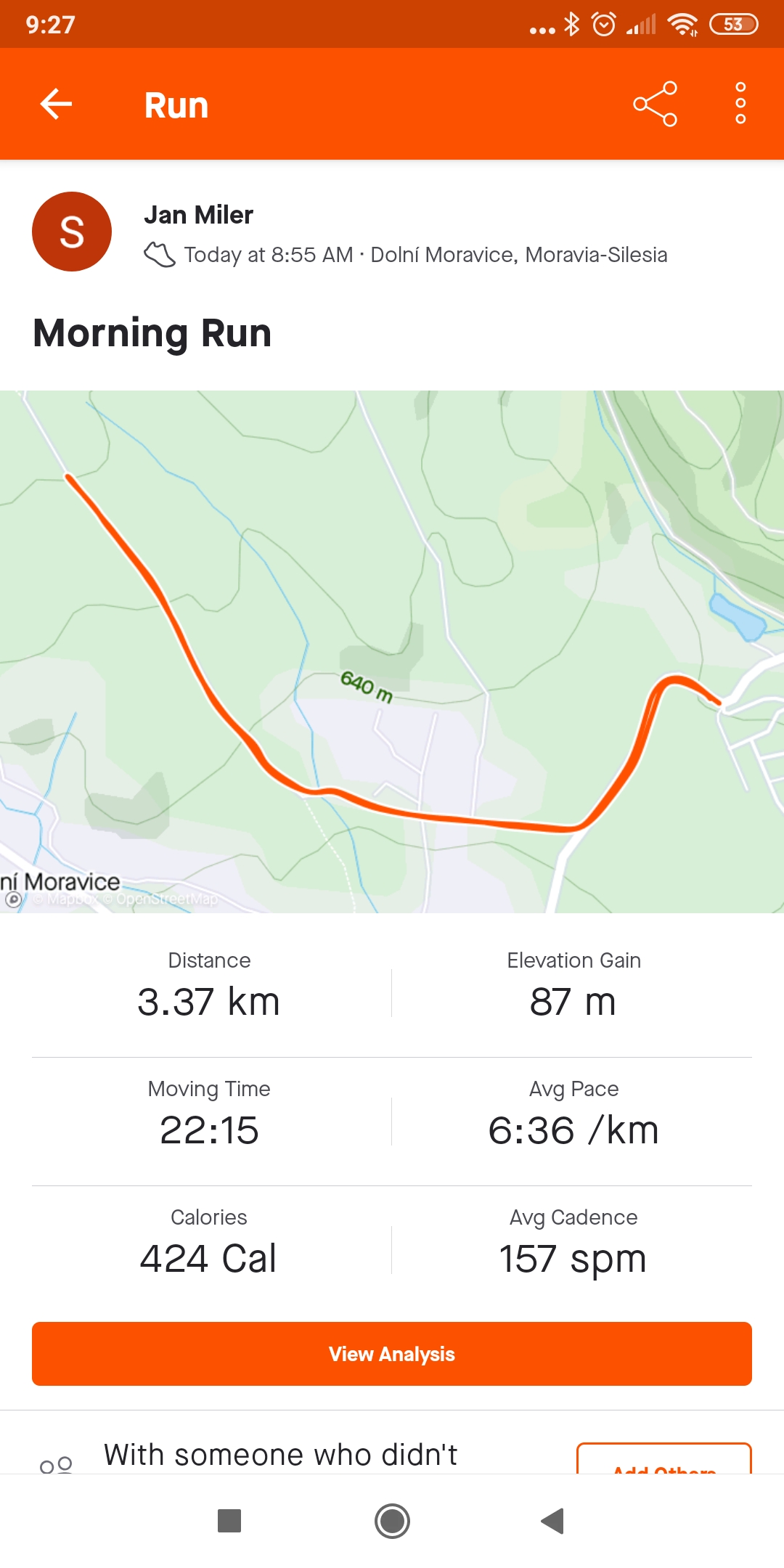The height and width of the screenshot is (1568, 784).
Task: Tap the Add Others button
Action: coord(664,1459)
